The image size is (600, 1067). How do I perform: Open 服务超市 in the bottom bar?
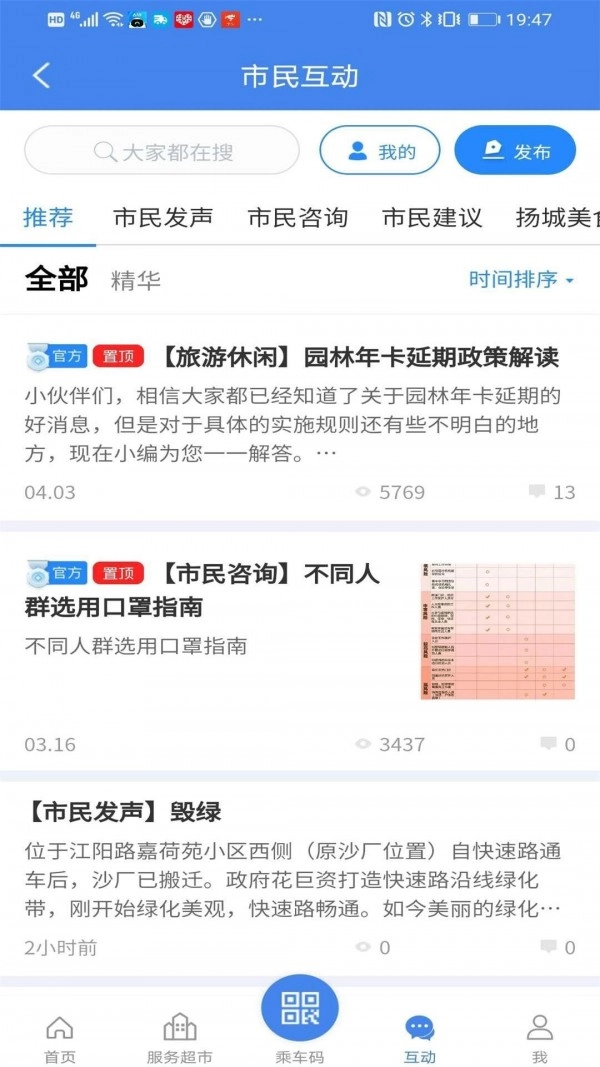180,1038
